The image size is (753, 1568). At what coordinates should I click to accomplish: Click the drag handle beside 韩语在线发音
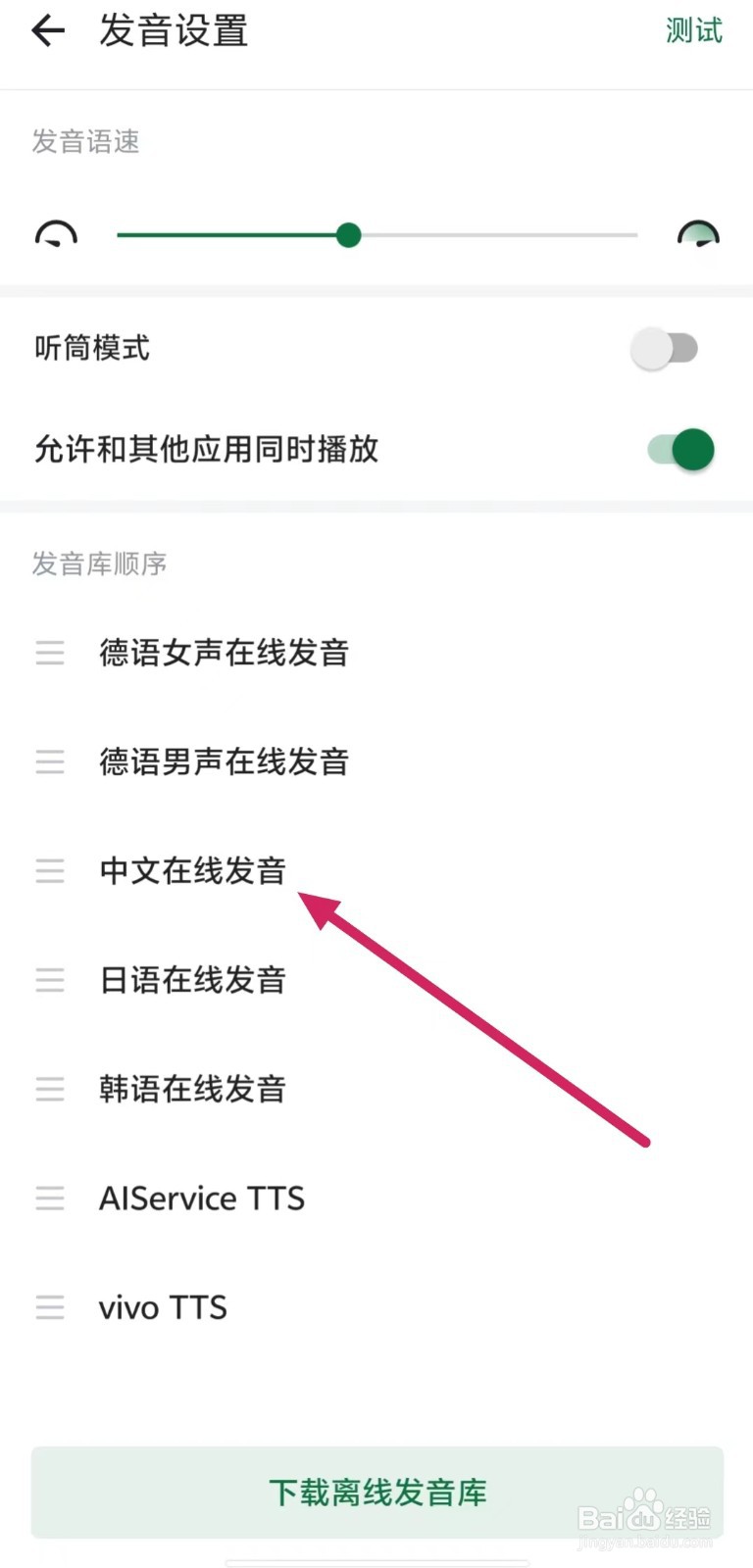pyautogui.click(x=49, y=1089)
